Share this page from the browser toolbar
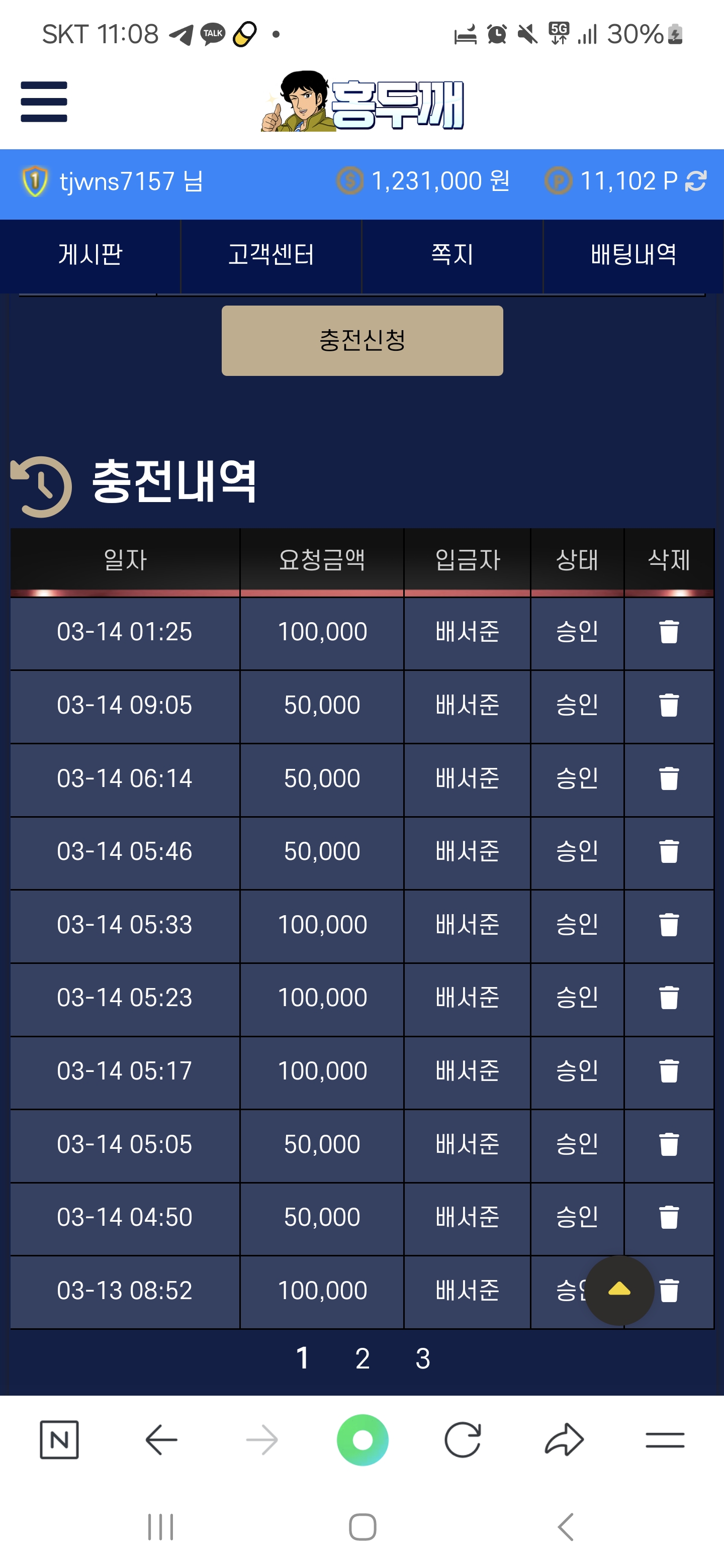 [x=564, y=1440]
